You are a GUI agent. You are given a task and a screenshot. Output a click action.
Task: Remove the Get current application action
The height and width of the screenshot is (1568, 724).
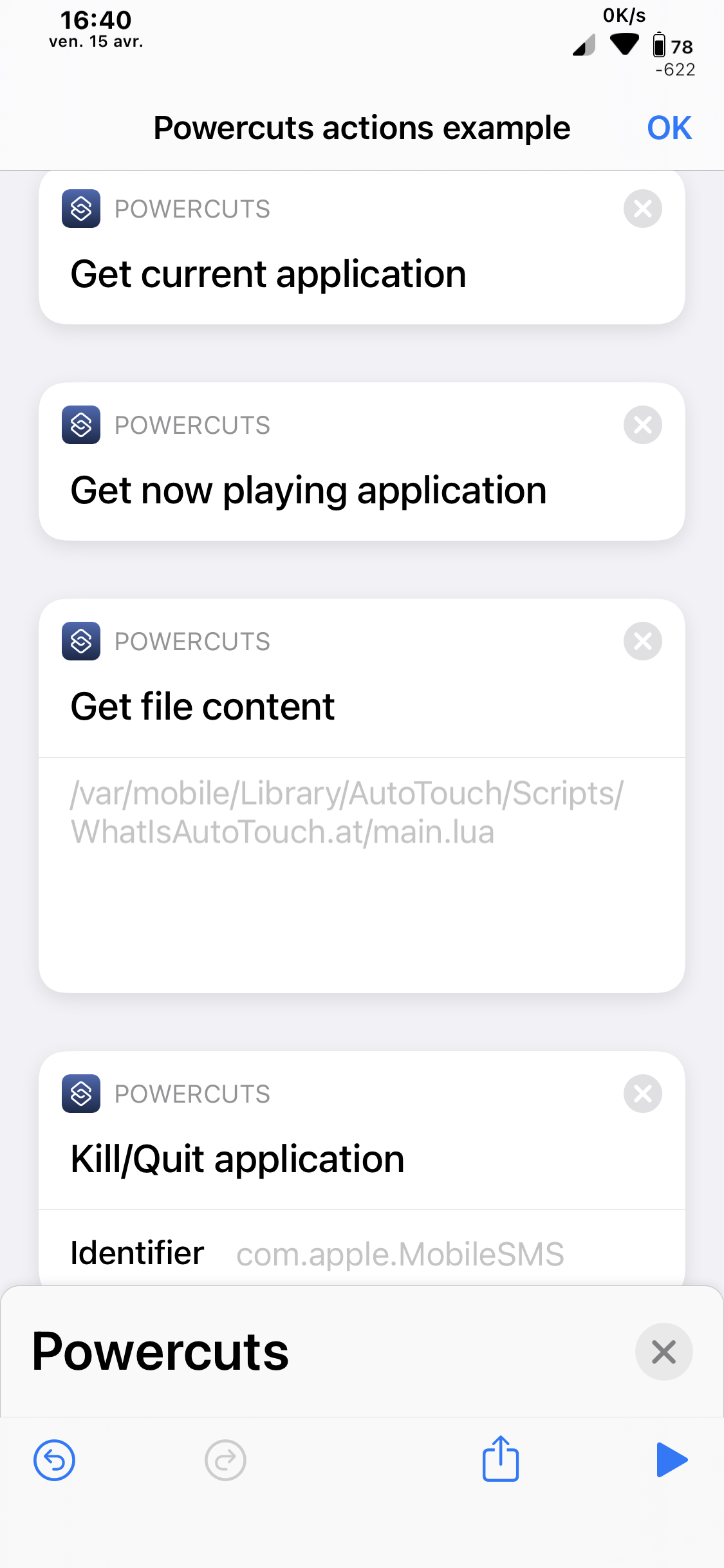coord(642,209)
